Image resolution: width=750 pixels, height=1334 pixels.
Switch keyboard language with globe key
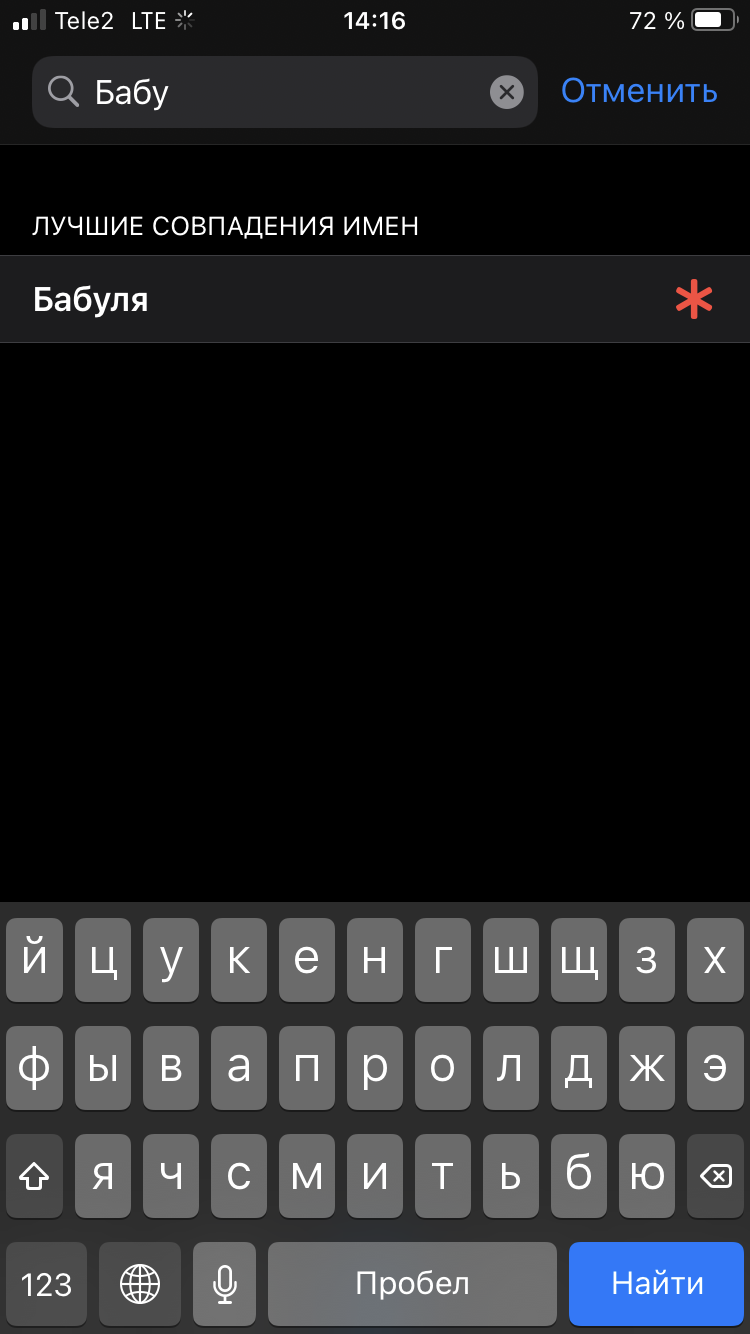(x=140, y=1283)
